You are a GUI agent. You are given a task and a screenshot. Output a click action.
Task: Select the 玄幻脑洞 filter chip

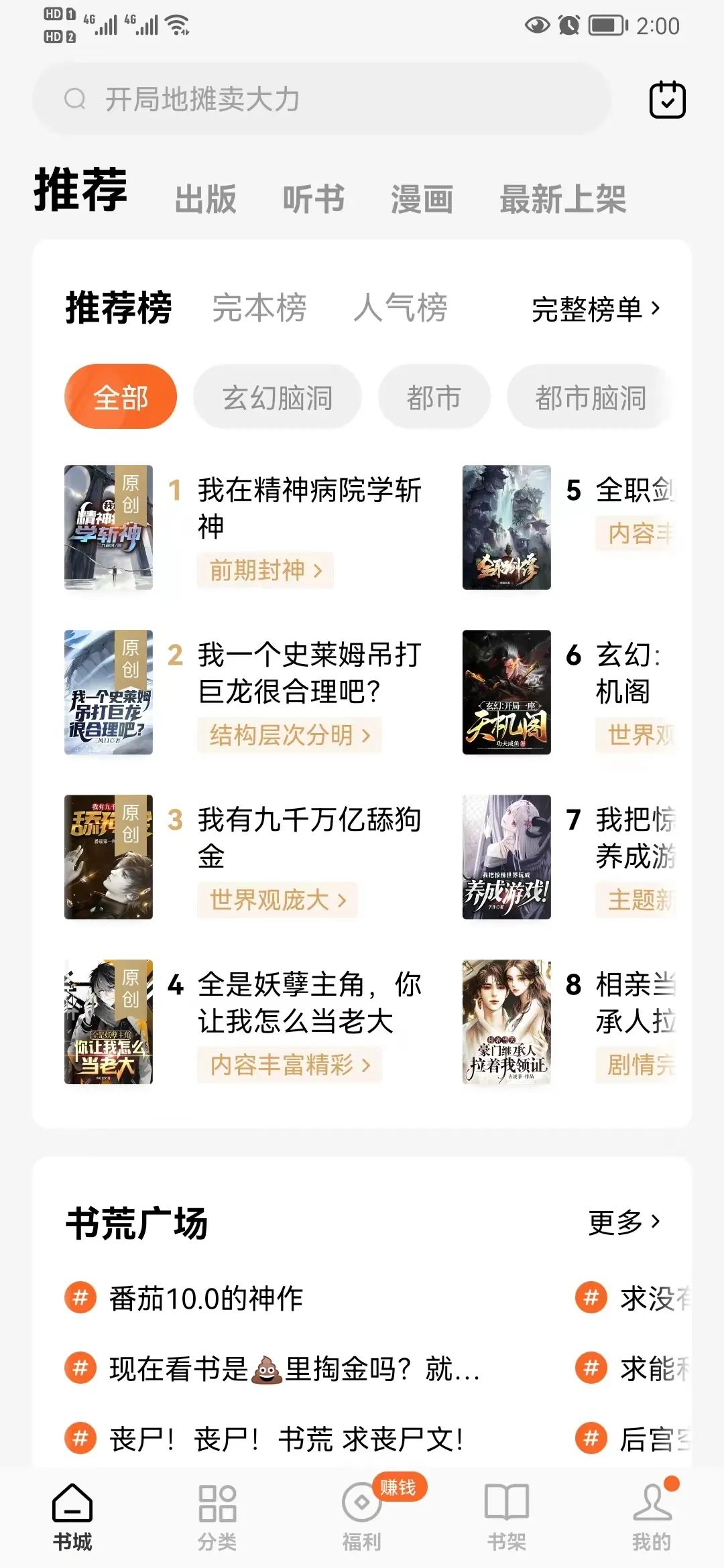click(278, 397)
